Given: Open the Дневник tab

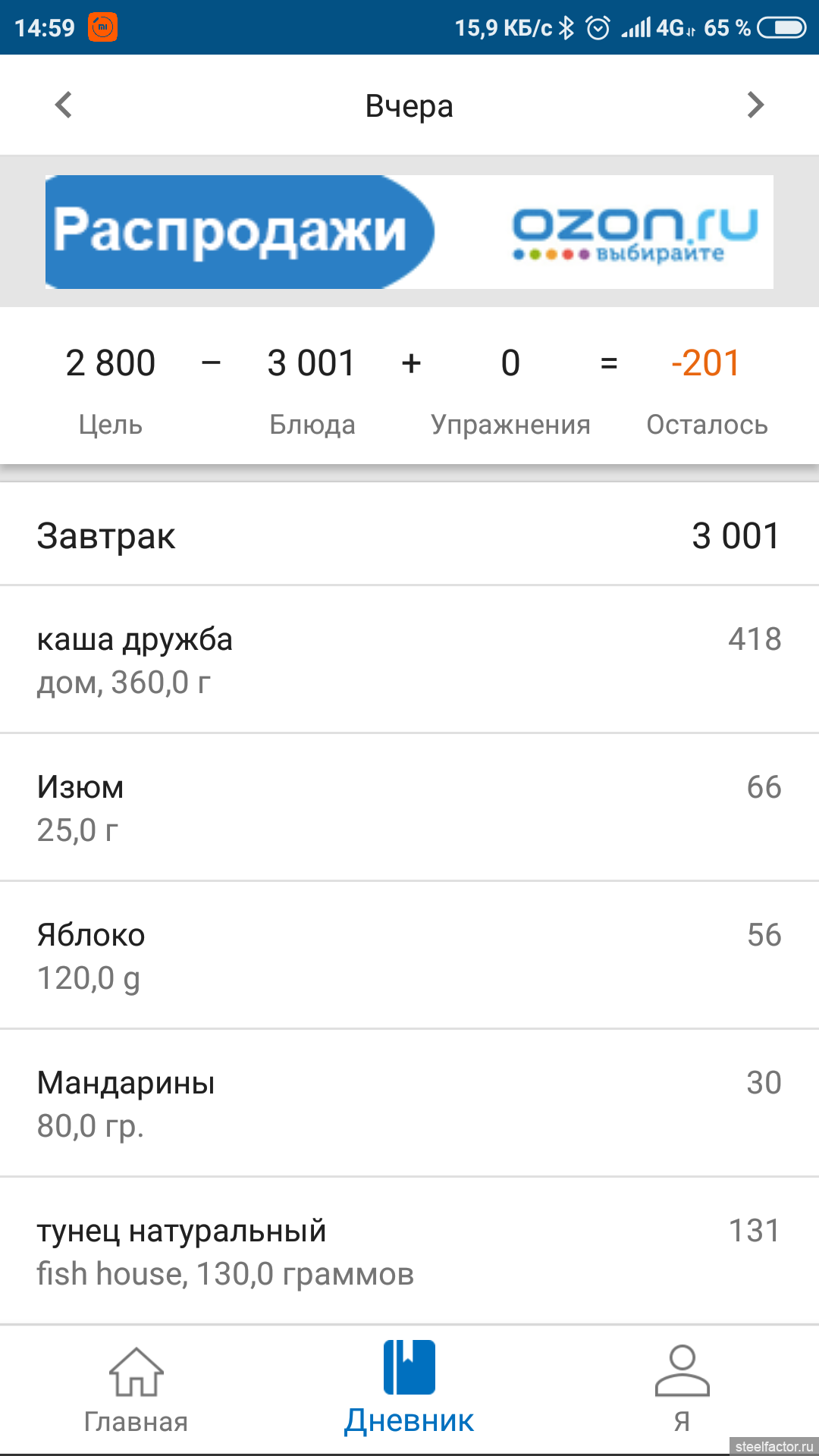Looking at the screenshot, I should click(x=409, y=1390).
